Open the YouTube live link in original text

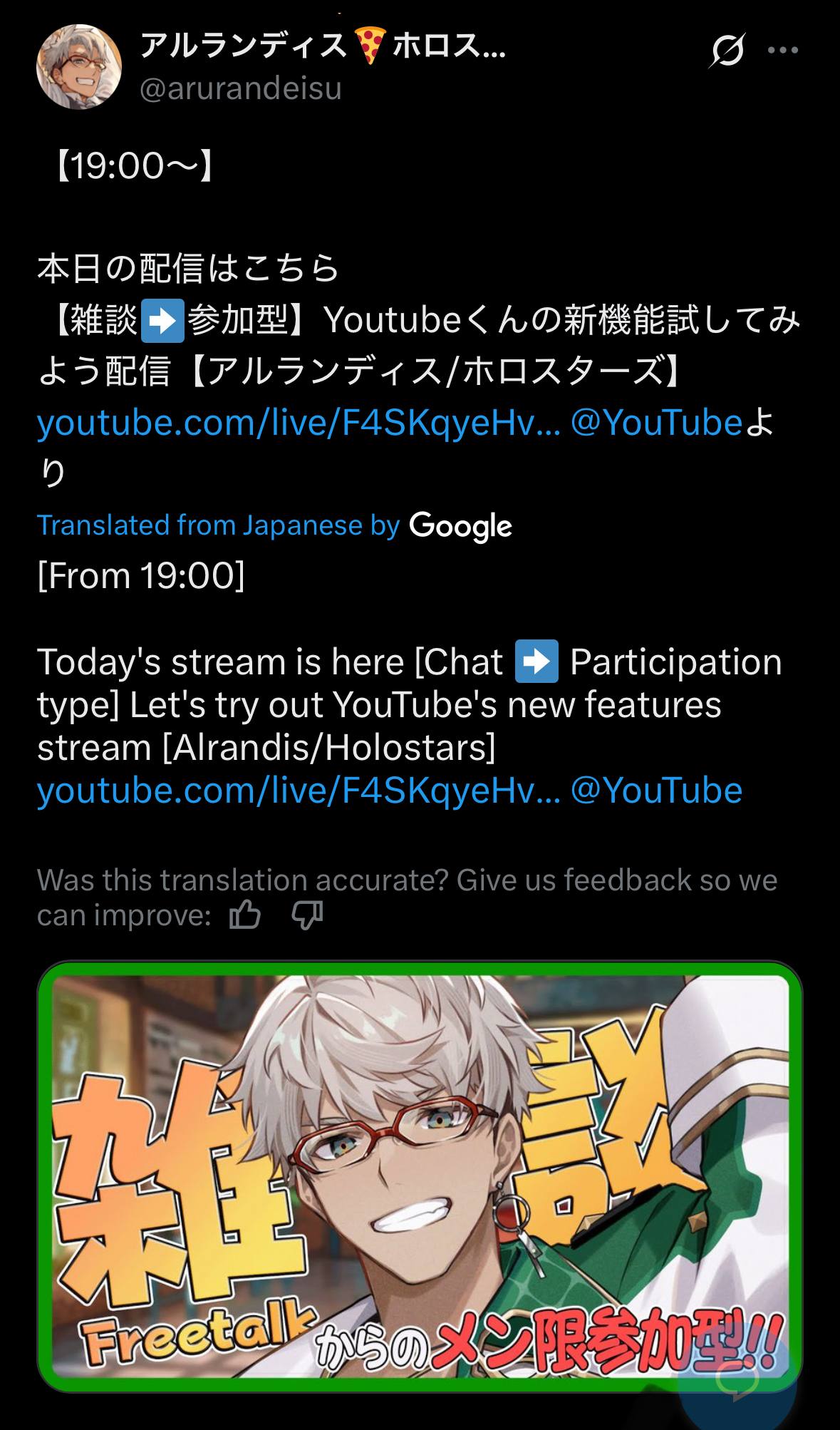299,423
